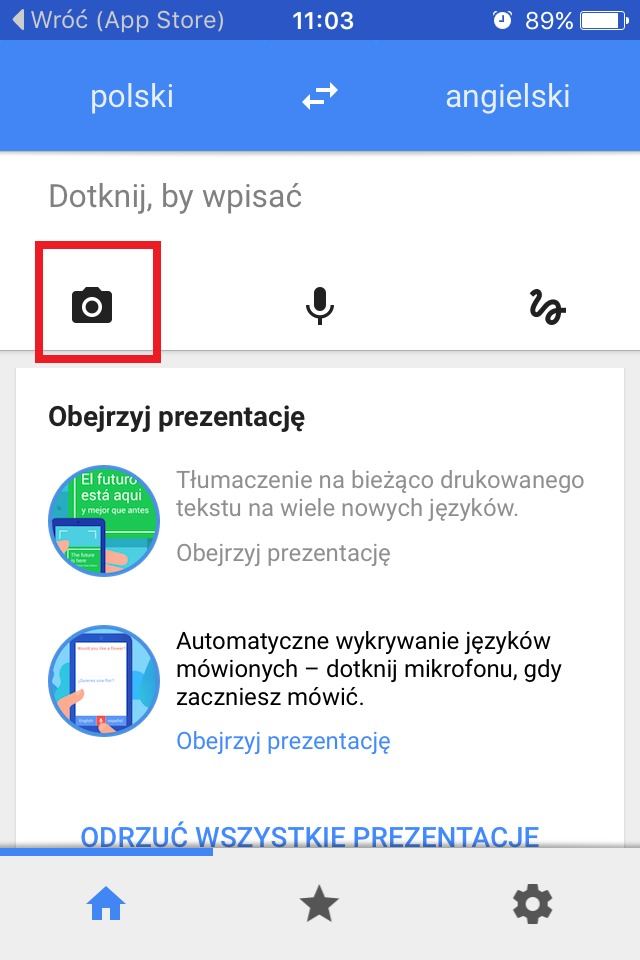Watch the printed text translation presentation
This screenshot has width=640, height=960.
pyautogui.click(x=283, y=552)
